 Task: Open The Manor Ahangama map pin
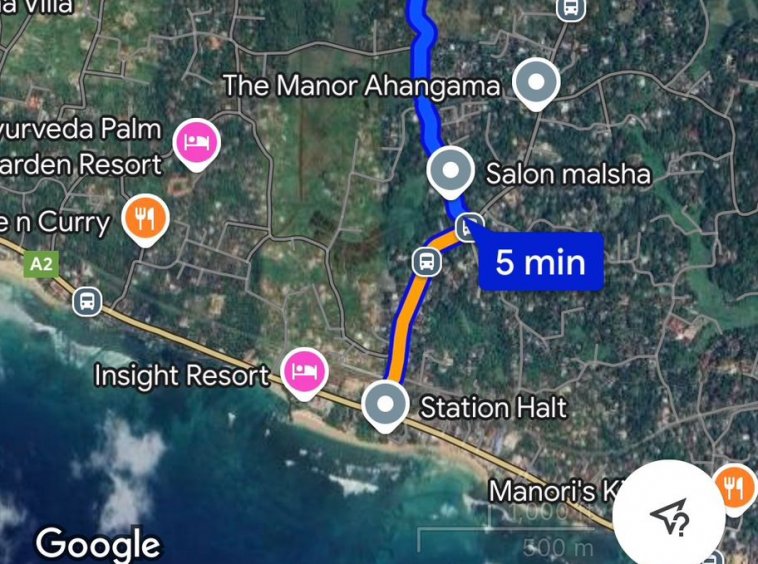536,81
